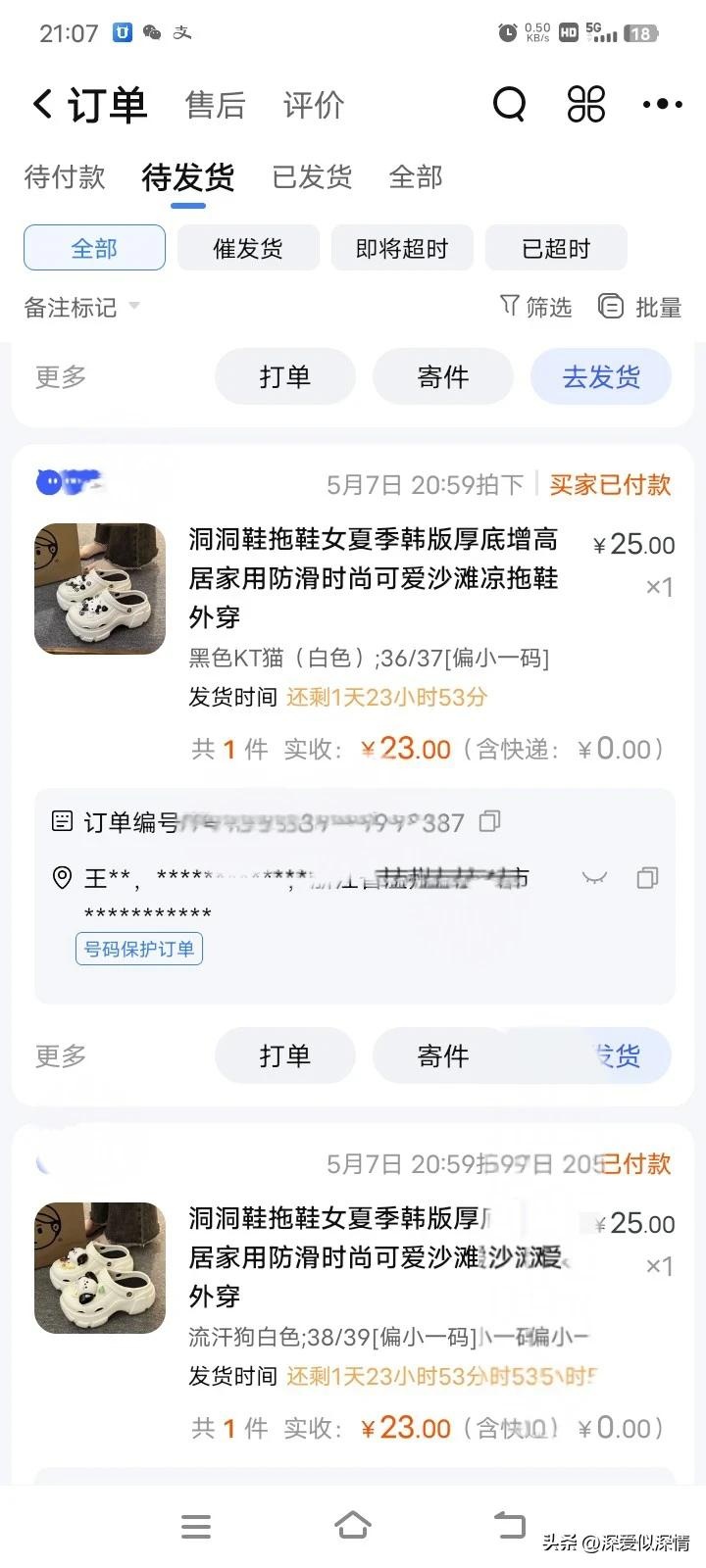Open the 黑色KT猫 洞洞鞋 product thumbnail
The image size is (706, 1568).
100,589
